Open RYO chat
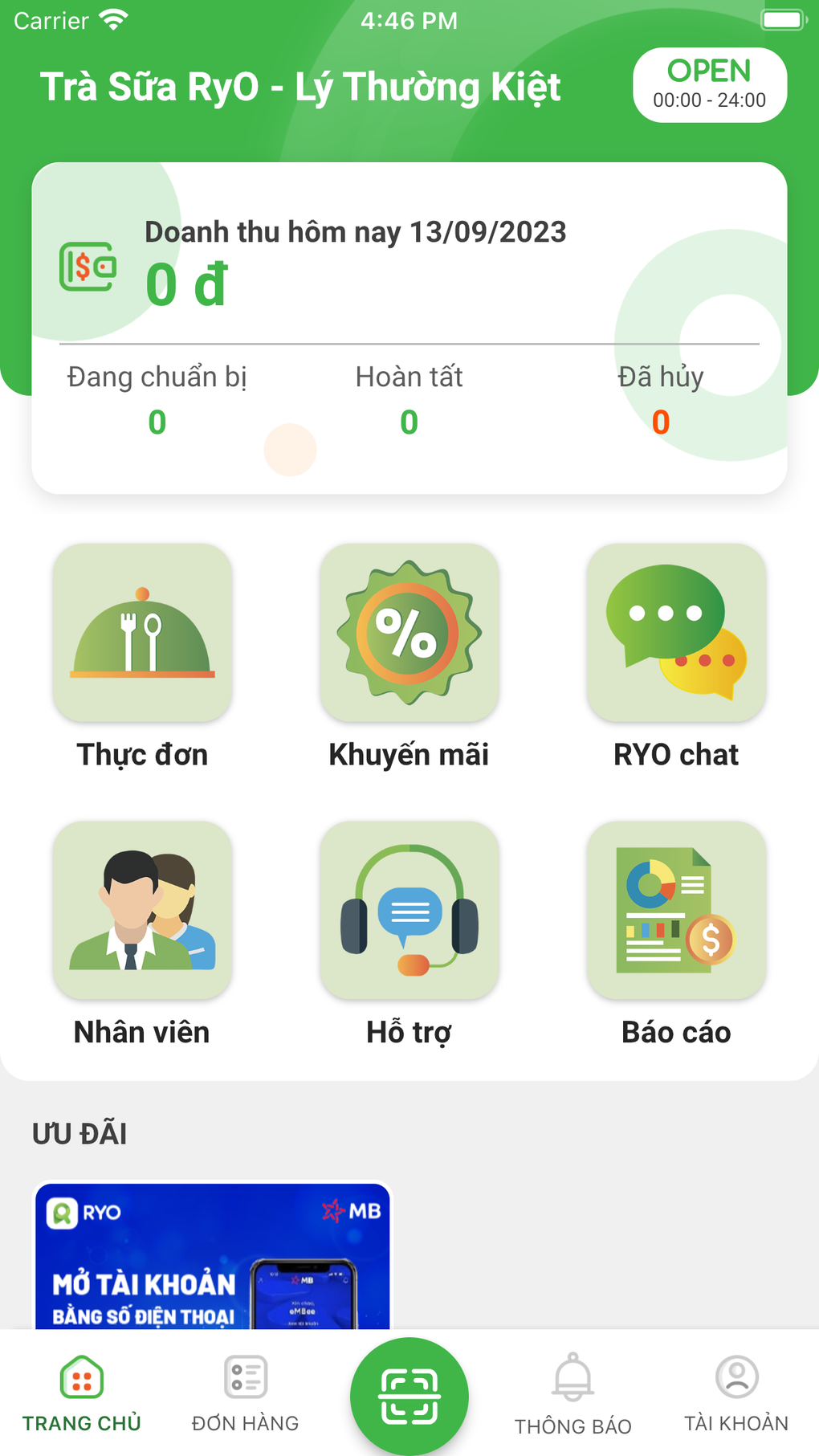 (x=676, y=634)
